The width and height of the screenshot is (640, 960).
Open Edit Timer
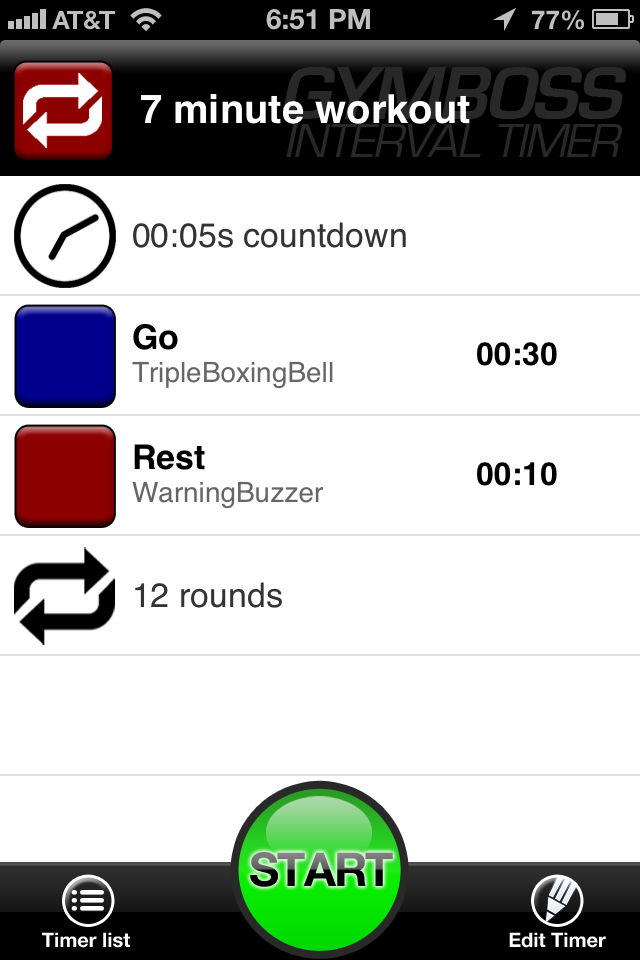tap(557, 912)
